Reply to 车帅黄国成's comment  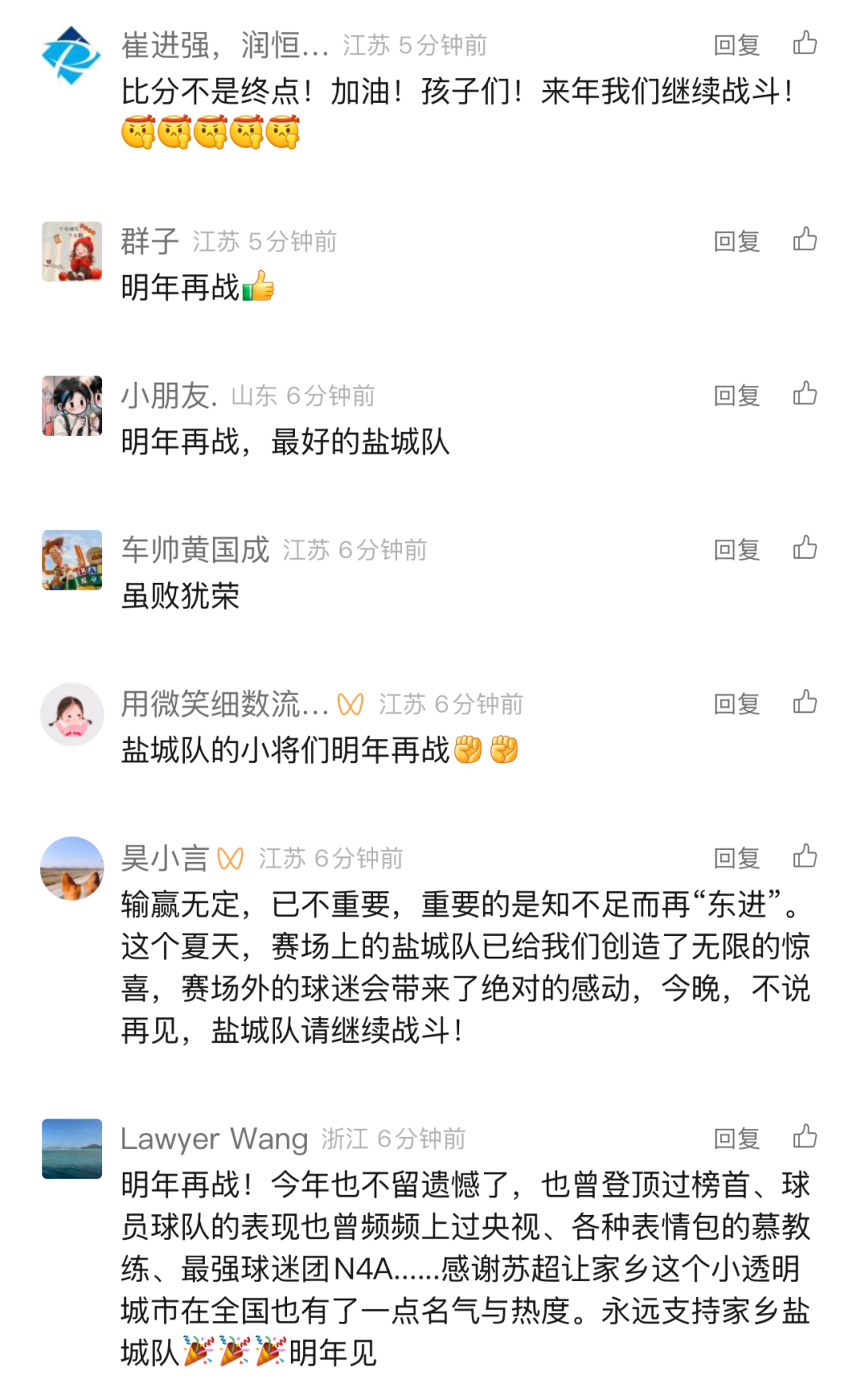[x=736, y=550]
